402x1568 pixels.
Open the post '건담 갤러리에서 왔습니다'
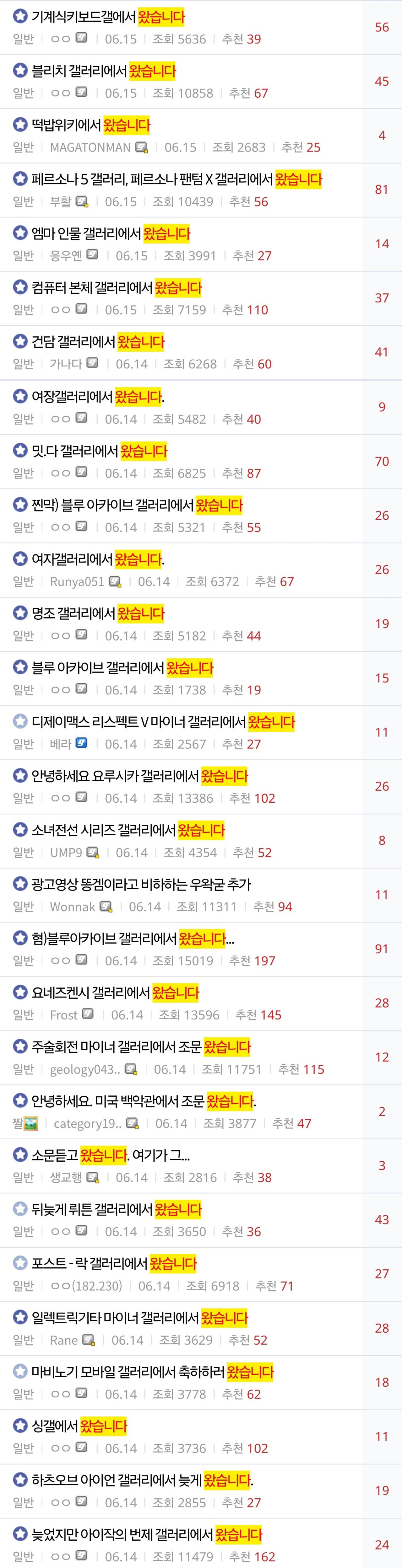[98, 342]
